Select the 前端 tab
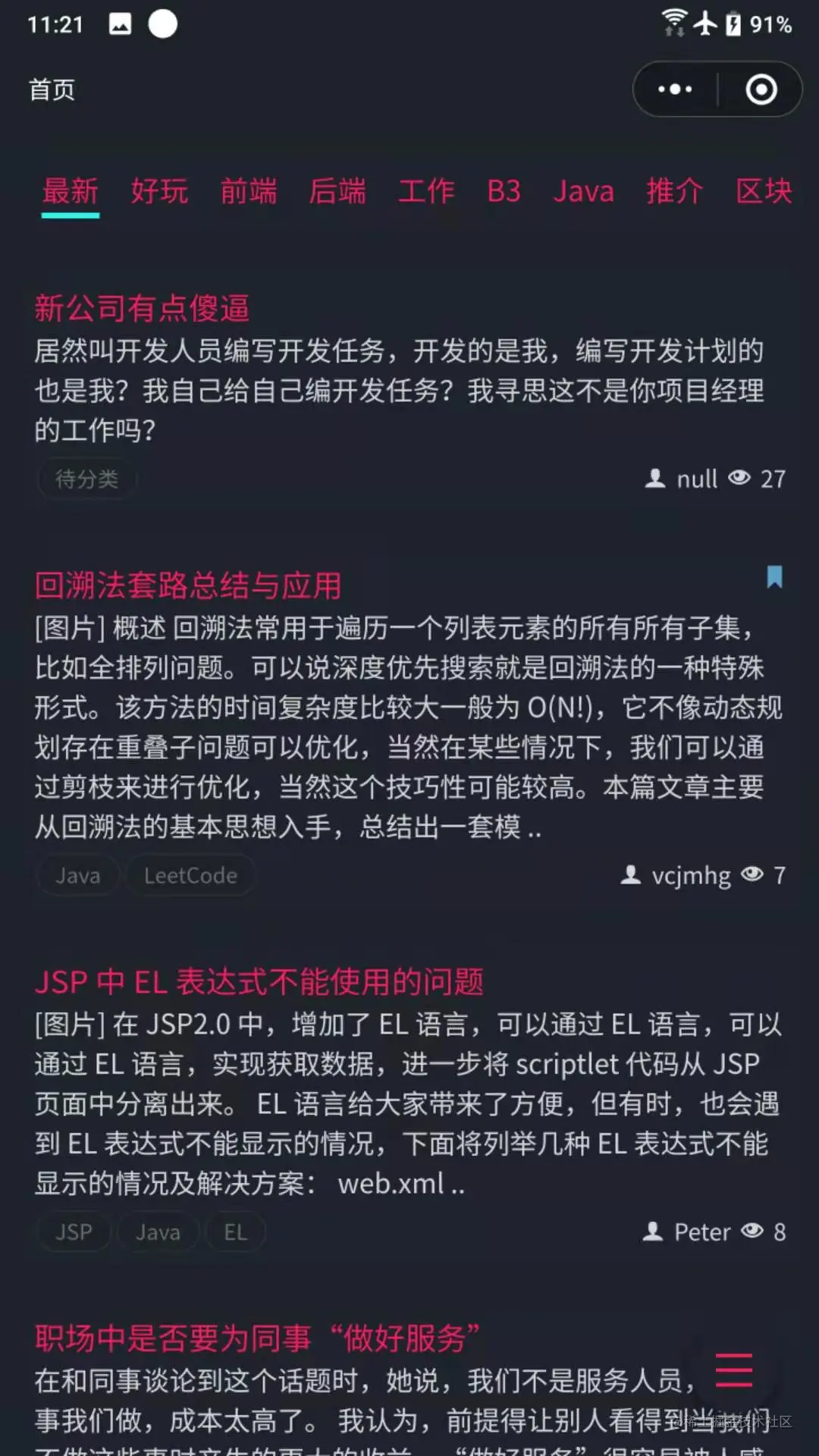 click(249, 191)
